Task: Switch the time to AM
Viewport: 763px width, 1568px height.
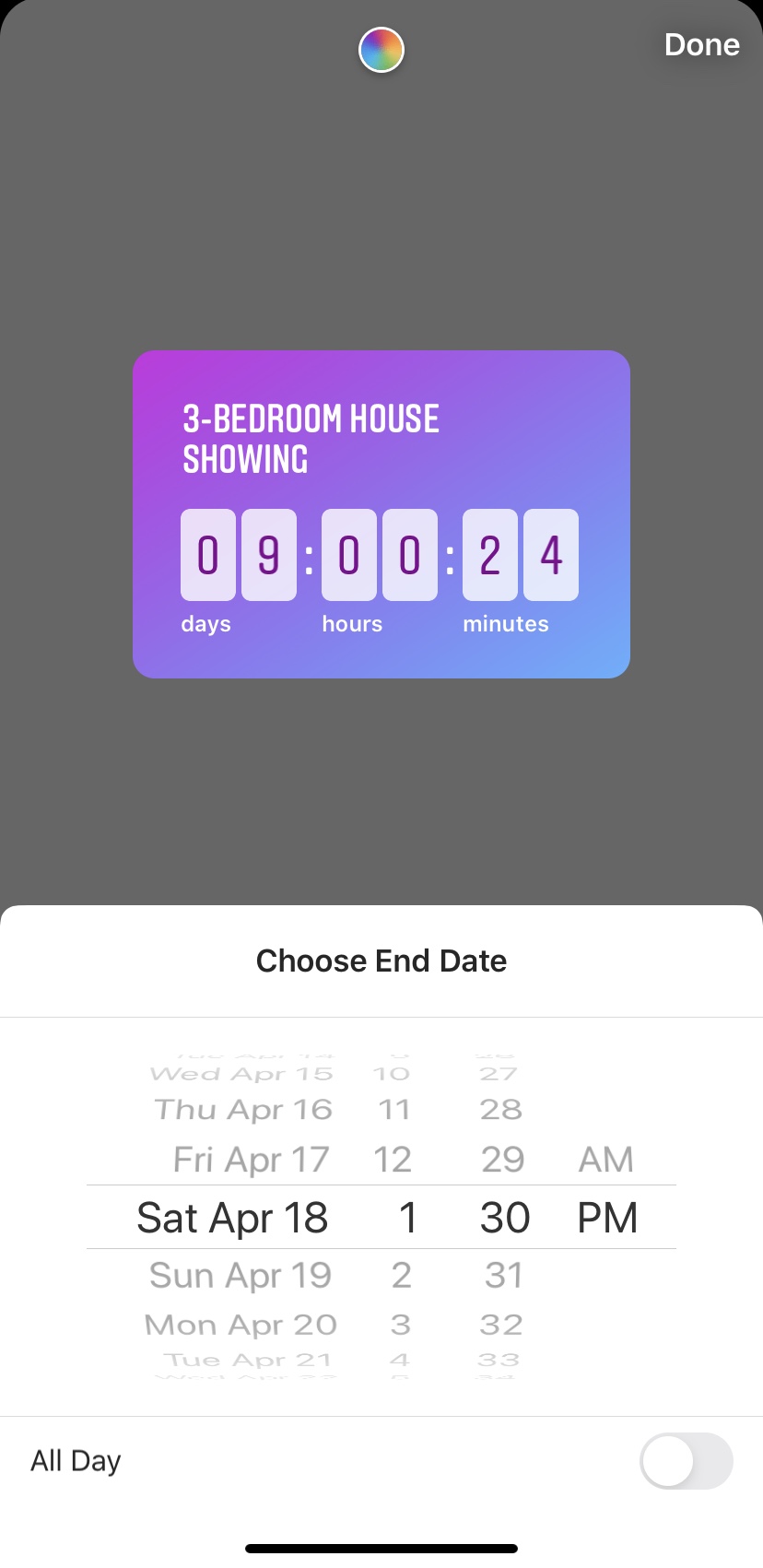Action: pyautogui.click(x=606, y=1160)
